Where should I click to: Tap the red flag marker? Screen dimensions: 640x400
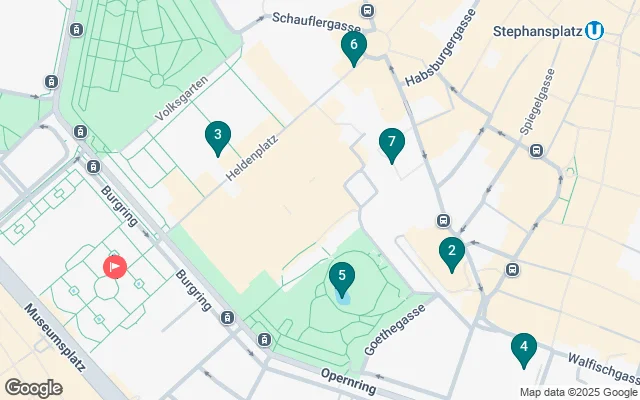coord(115,267)
